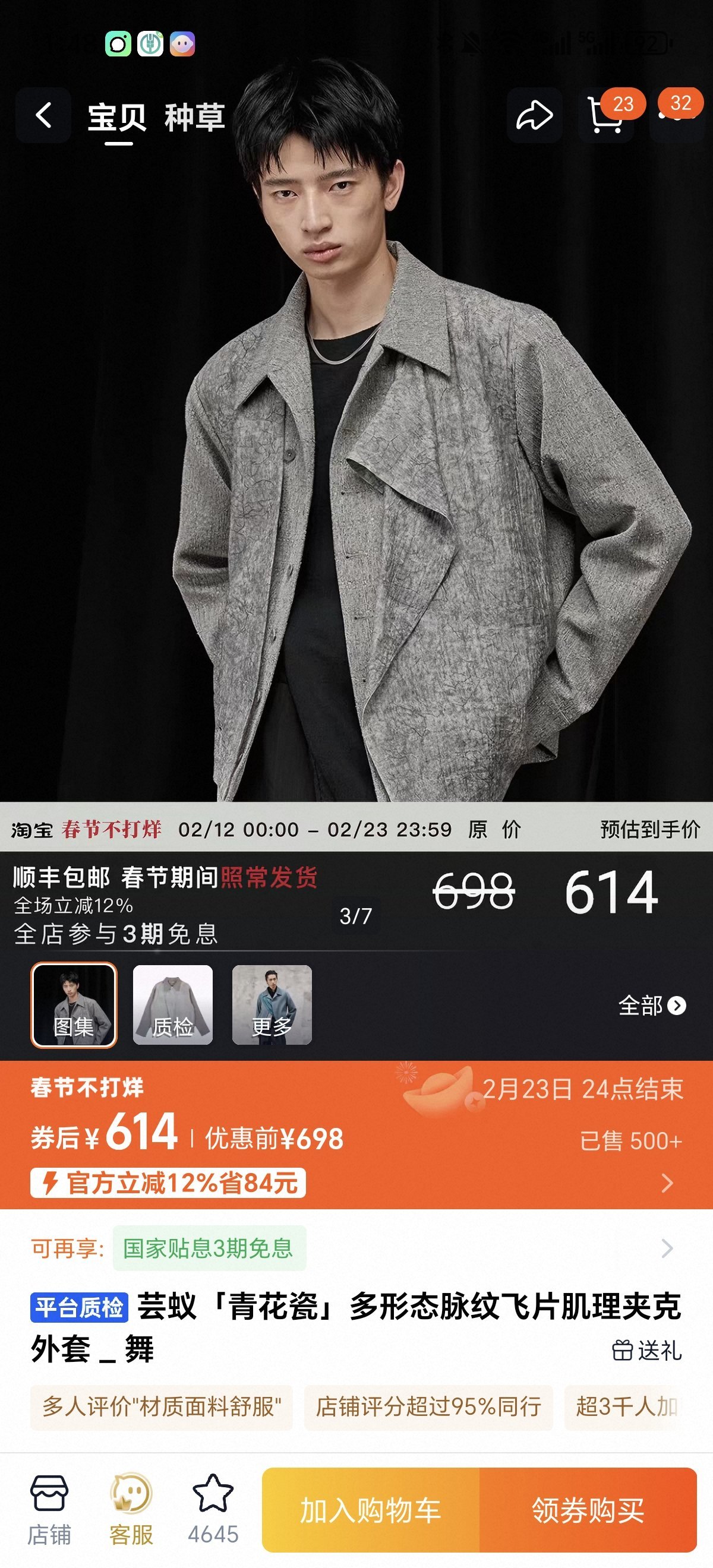Viewport: 713px width, 1568px height.
Task: Add the jacket via 加入购物车
Action: [x=370, y=1510]
